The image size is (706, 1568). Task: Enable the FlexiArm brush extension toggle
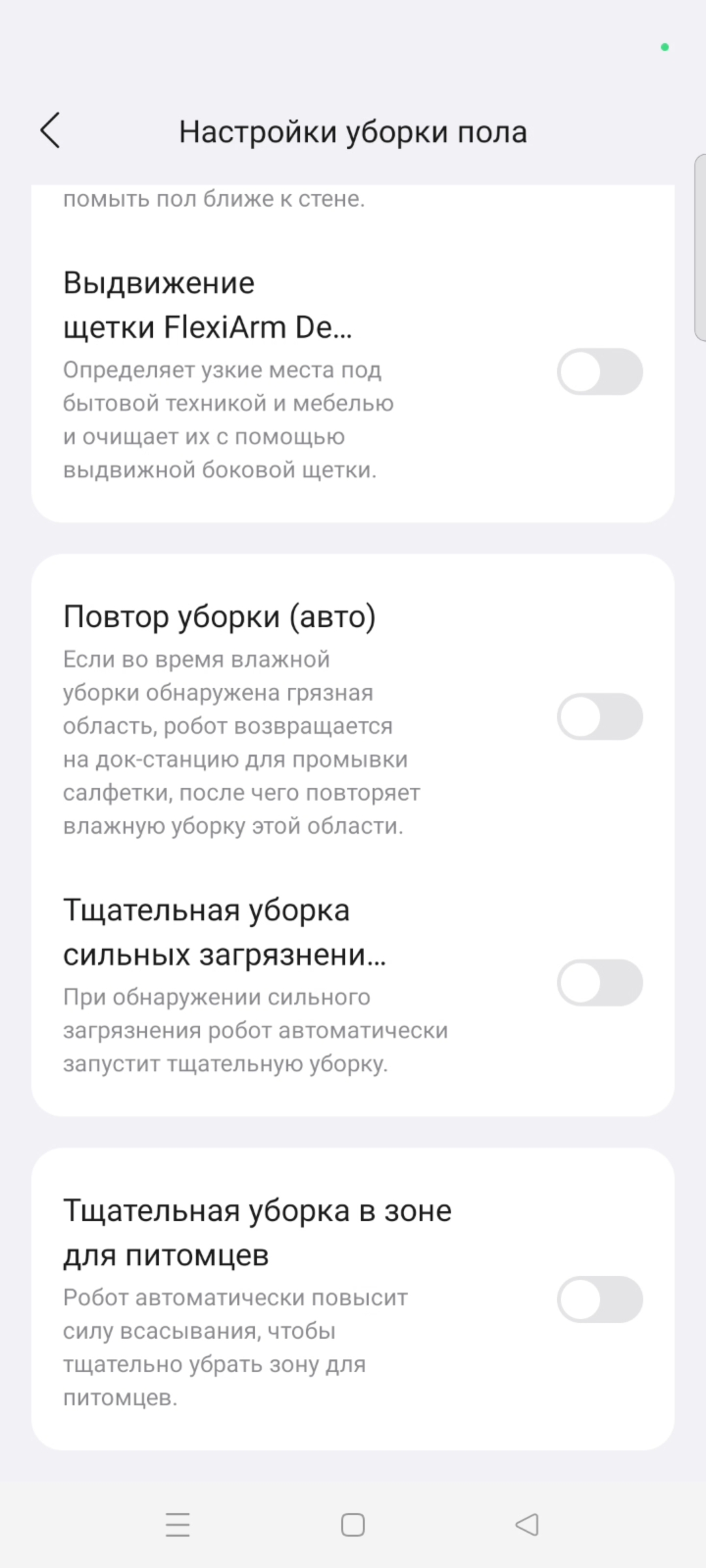(599, 372)
